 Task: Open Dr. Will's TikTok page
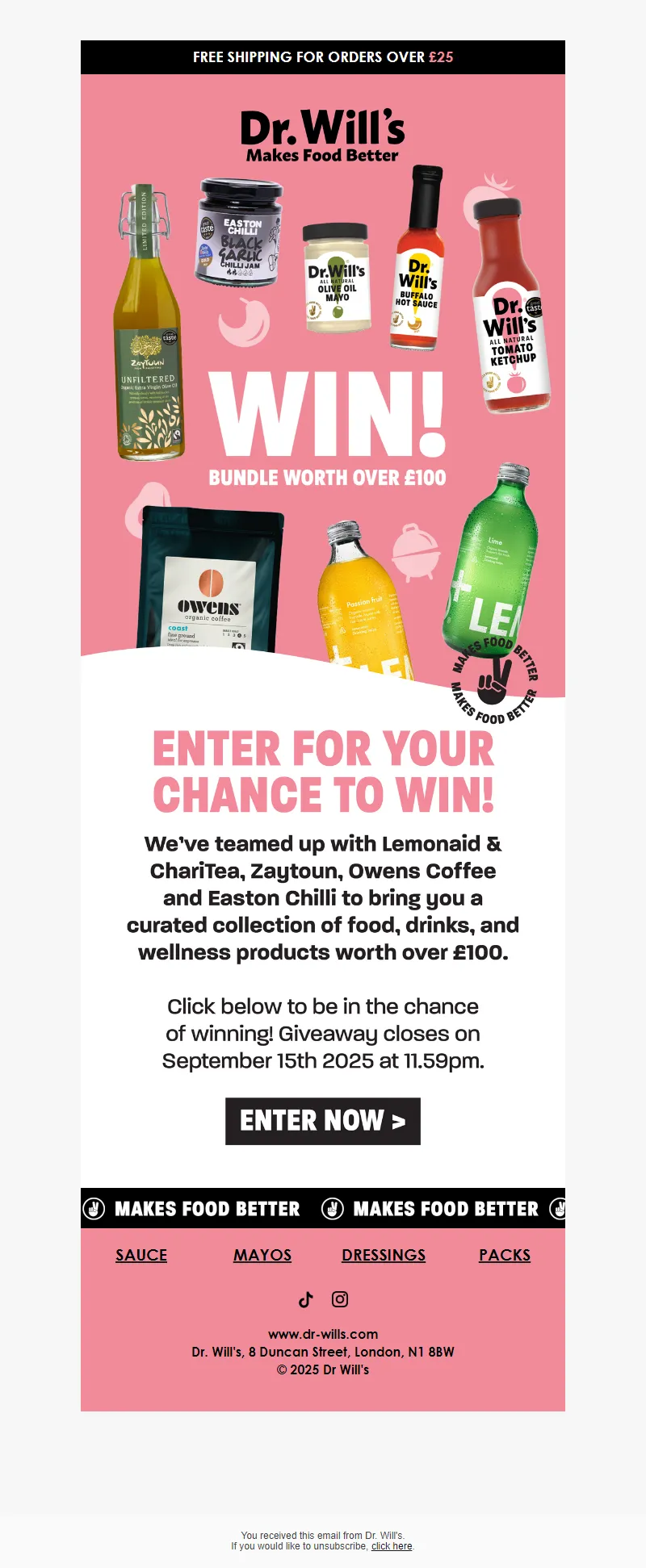[305, 1299]
